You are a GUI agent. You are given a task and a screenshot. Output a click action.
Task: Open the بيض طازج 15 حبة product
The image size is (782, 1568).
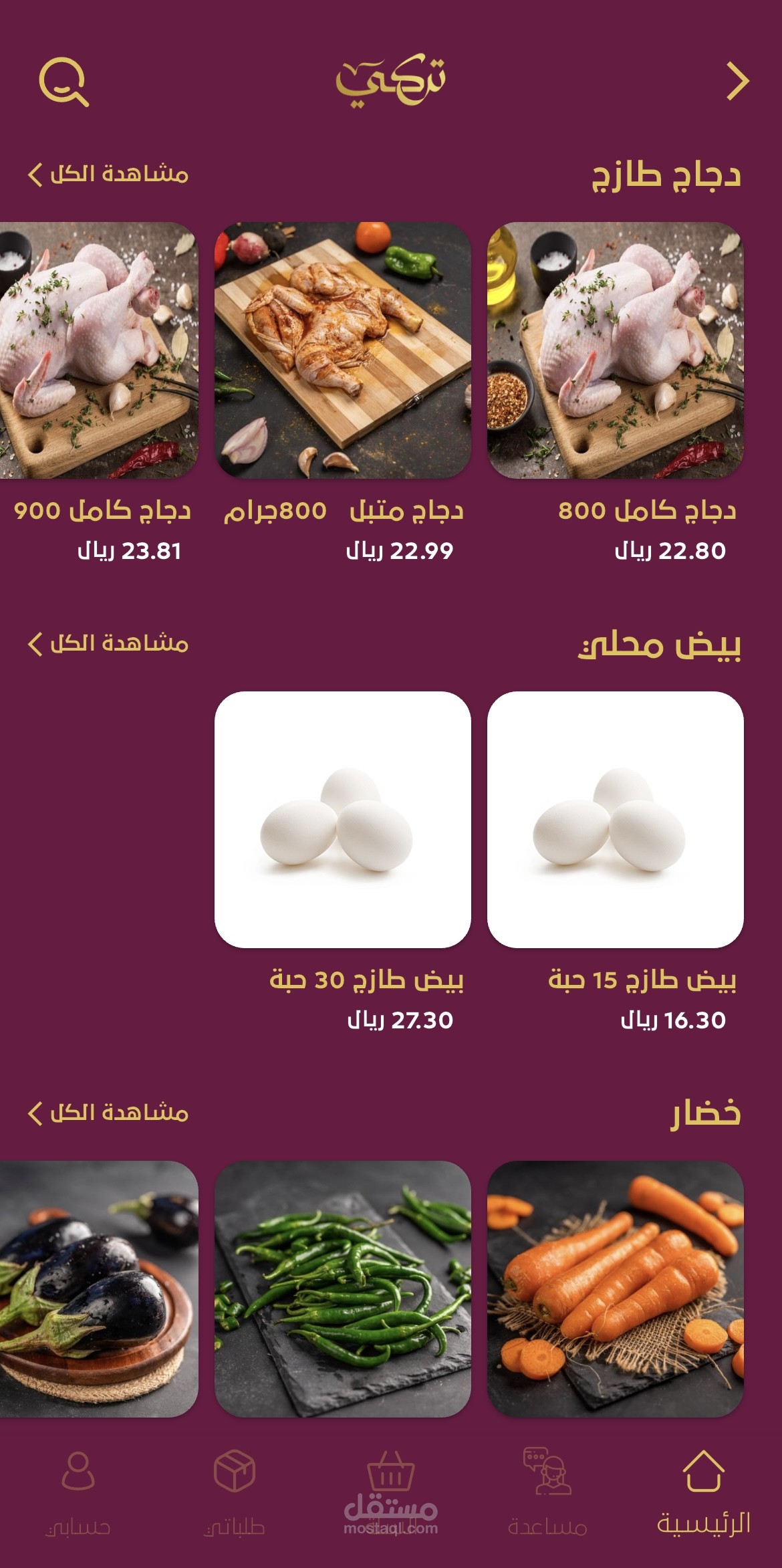pos(615,820)
